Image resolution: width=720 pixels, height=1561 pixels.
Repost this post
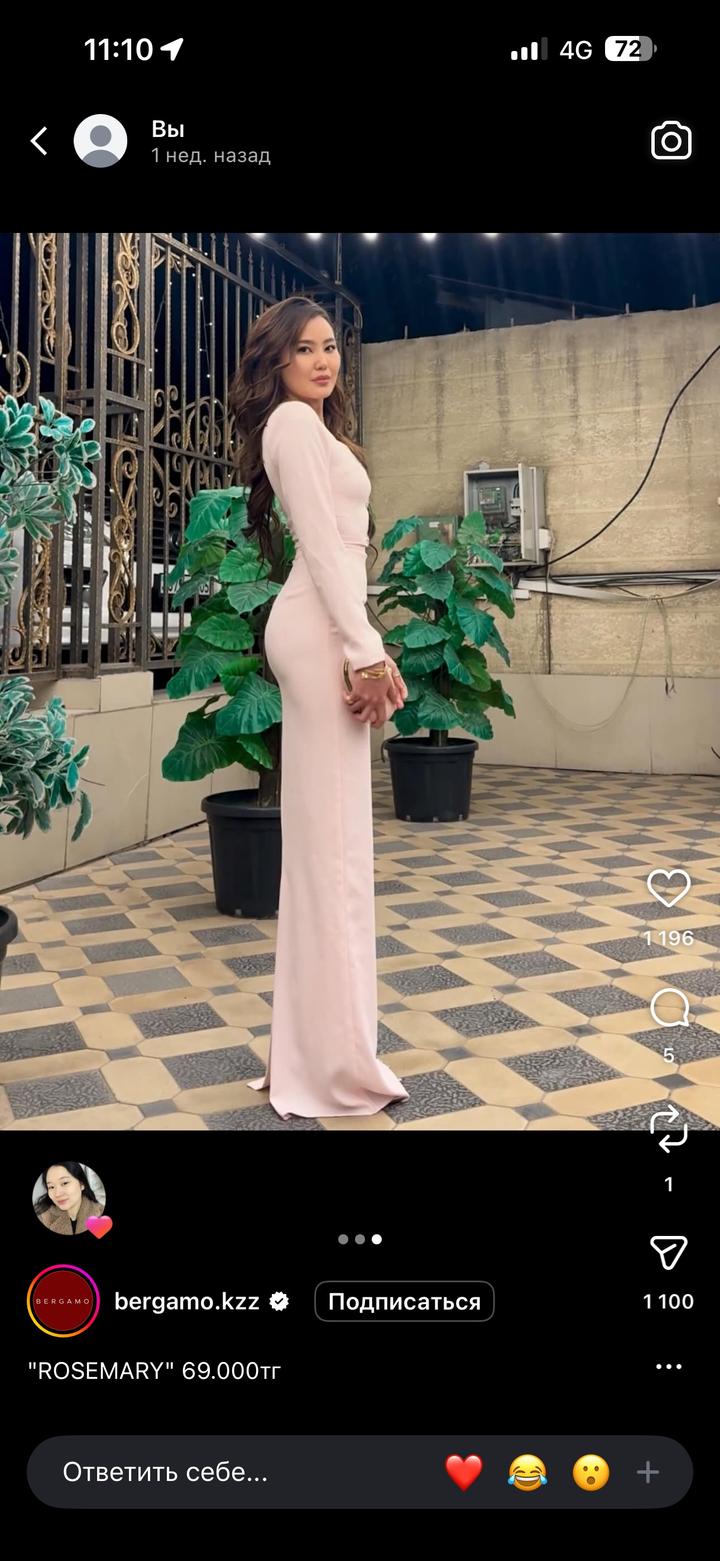click(x=668, y=1130)
